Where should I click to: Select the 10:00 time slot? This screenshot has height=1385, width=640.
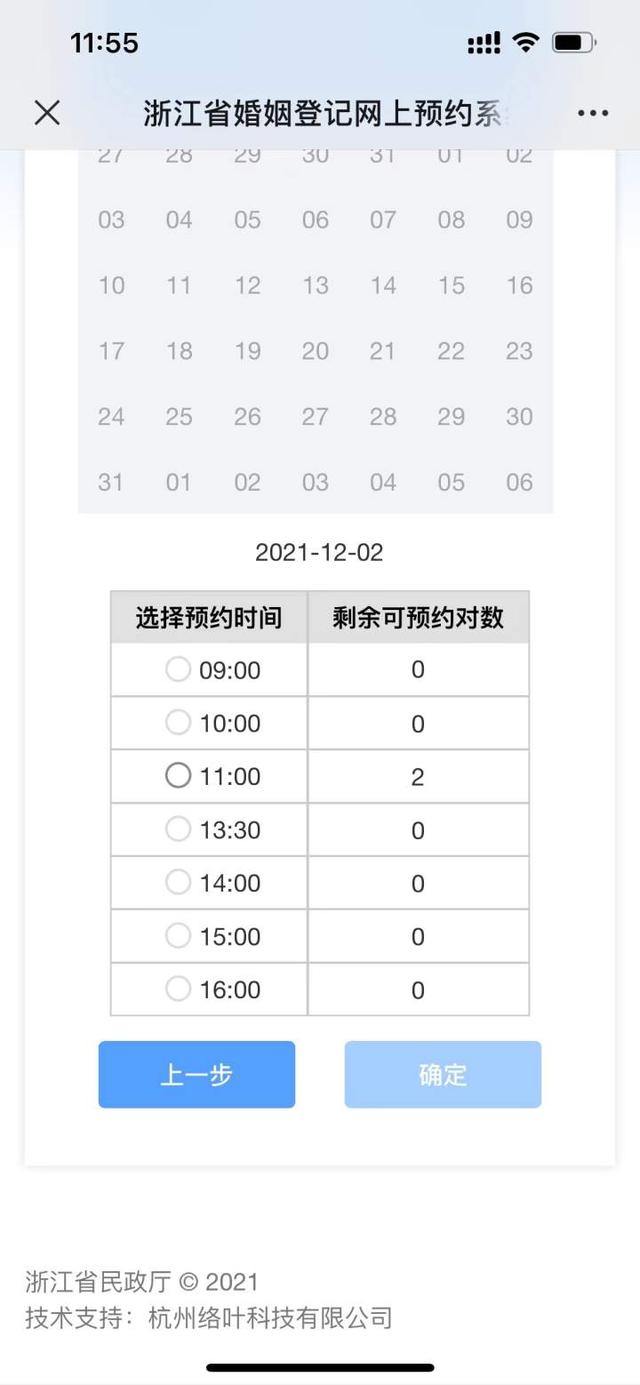pyautogui.click(x=177, y=722)
